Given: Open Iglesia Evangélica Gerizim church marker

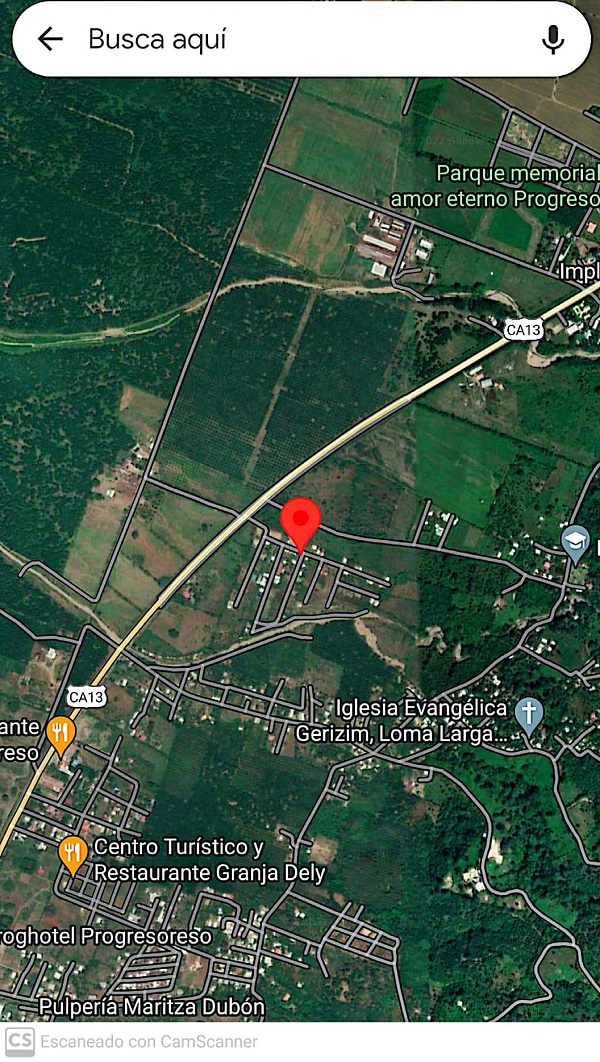Looking at the screenshot, I should click(529, 714).
